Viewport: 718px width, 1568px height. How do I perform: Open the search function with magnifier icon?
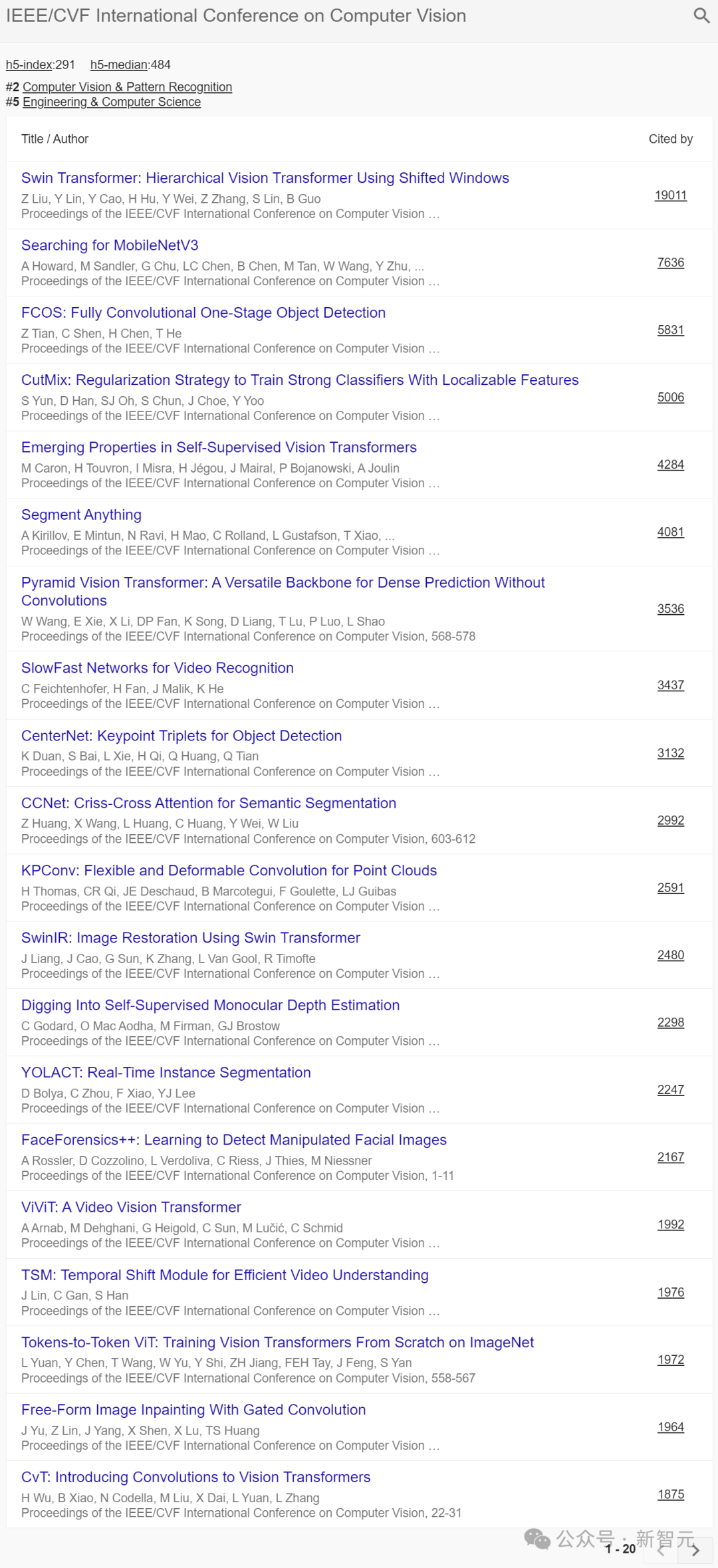coord(701,15)
